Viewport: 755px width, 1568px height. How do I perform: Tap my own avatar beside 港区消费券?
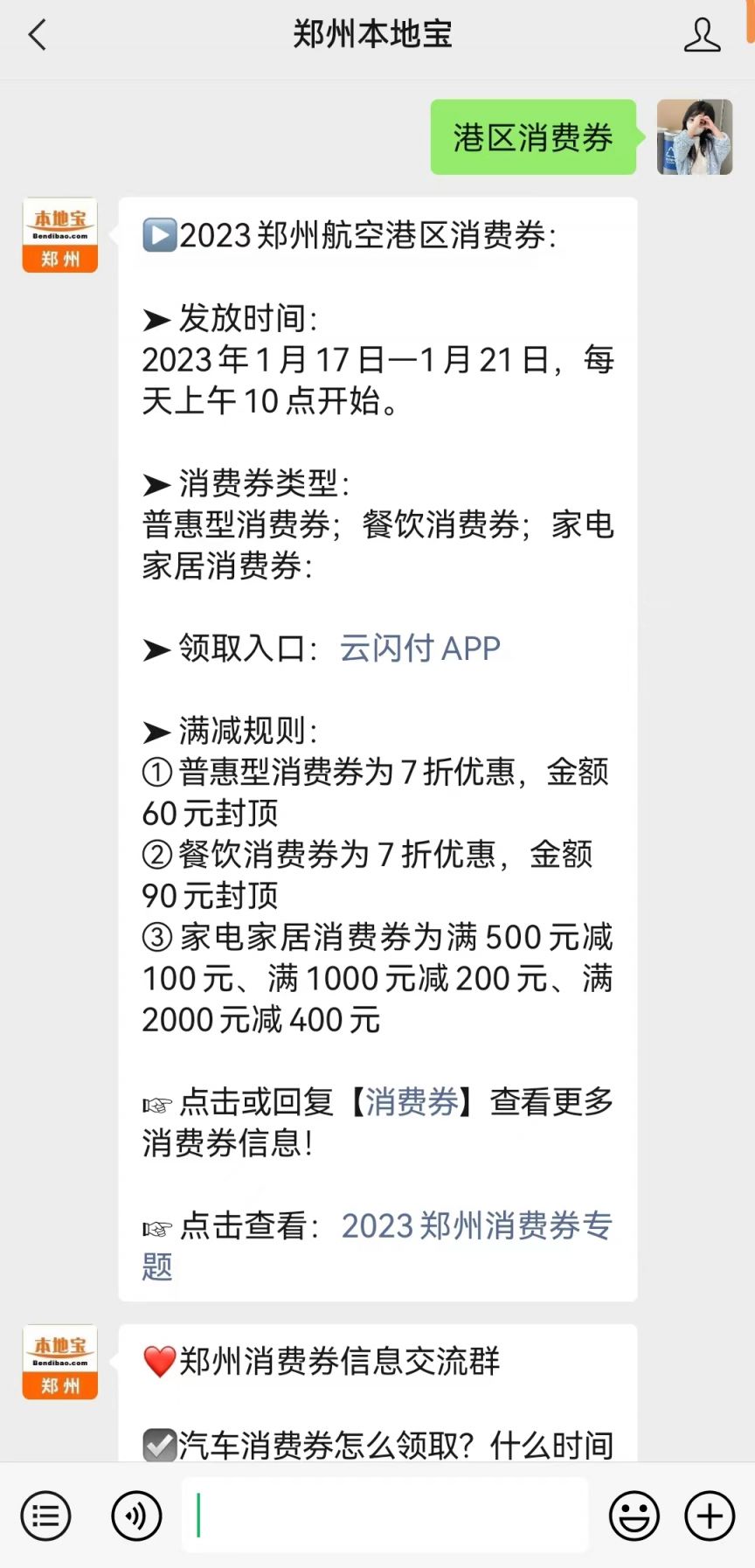[694, 137]
